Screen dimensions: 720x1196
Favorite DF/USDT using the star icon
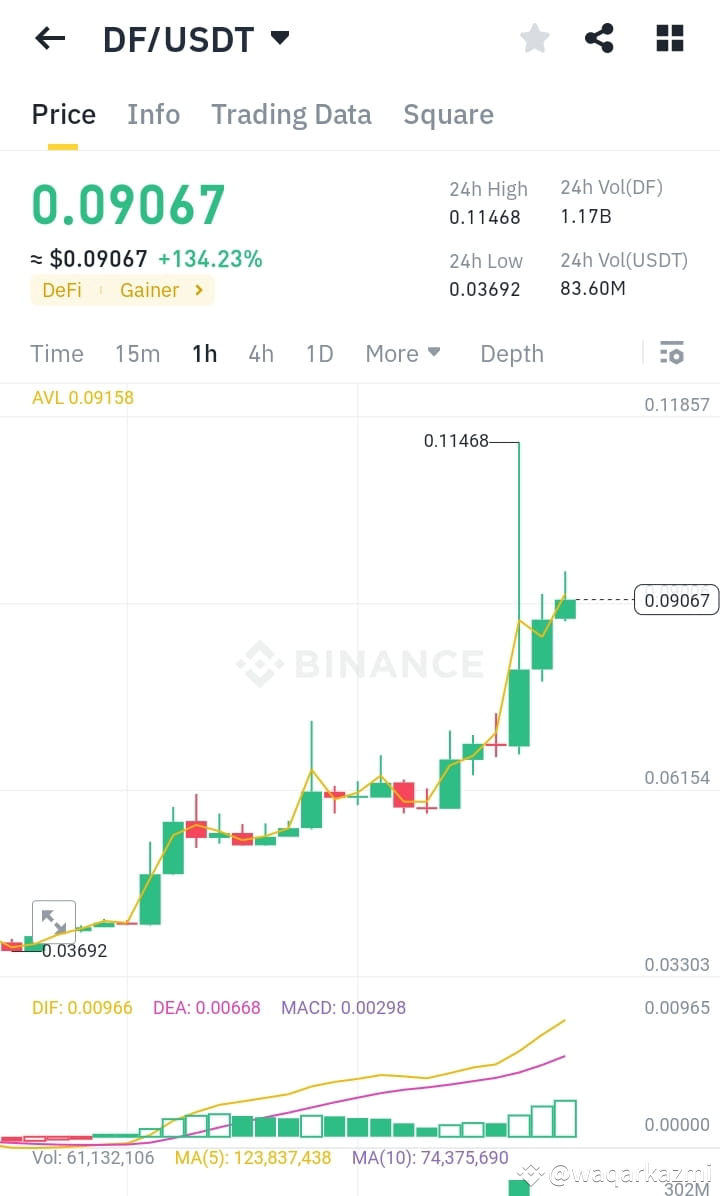(x=535, y=38)
